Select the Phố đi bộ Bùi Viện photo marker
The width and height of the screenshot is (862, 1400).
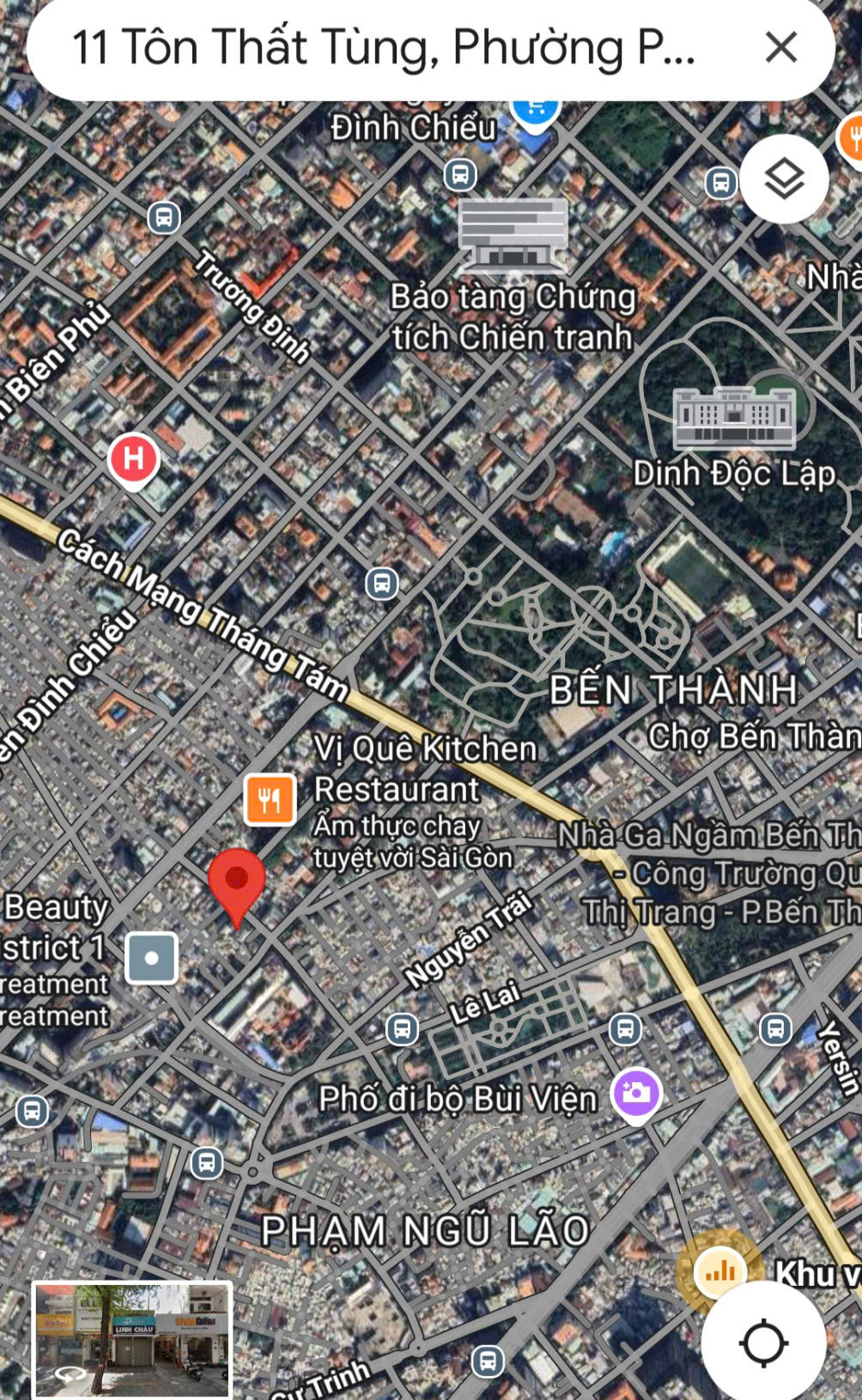click(x=635, y=1093)
